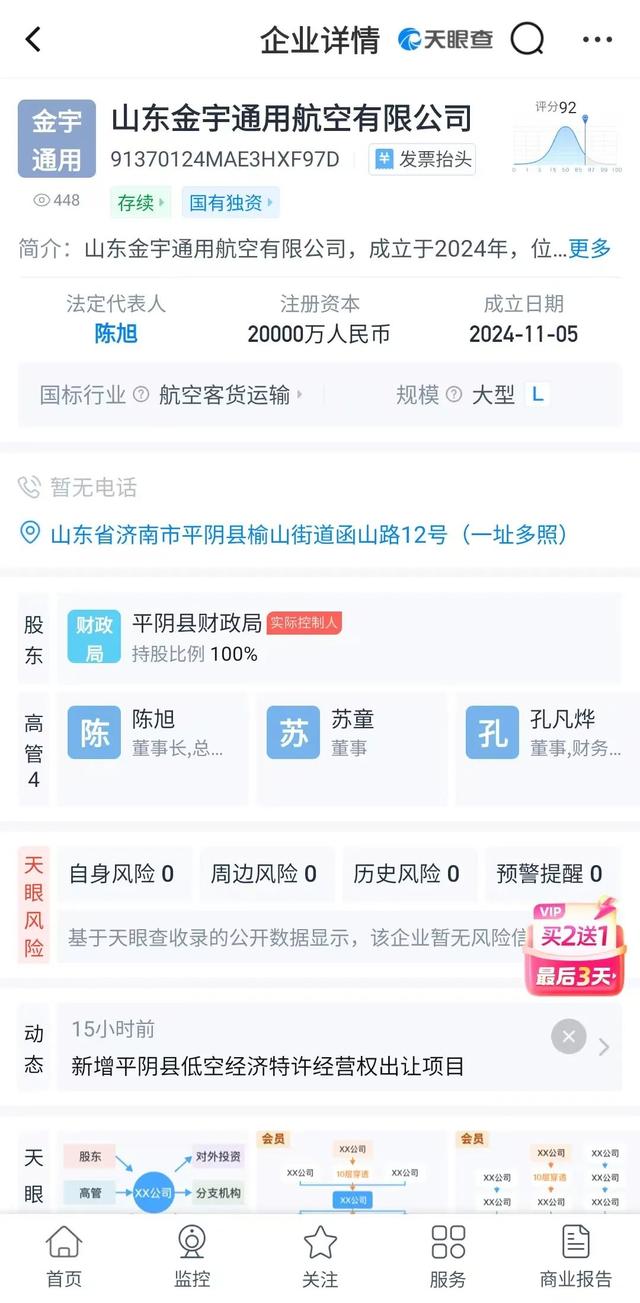
Task: Open the three-dot overflow menu
Action: click(x=597, y=40)
